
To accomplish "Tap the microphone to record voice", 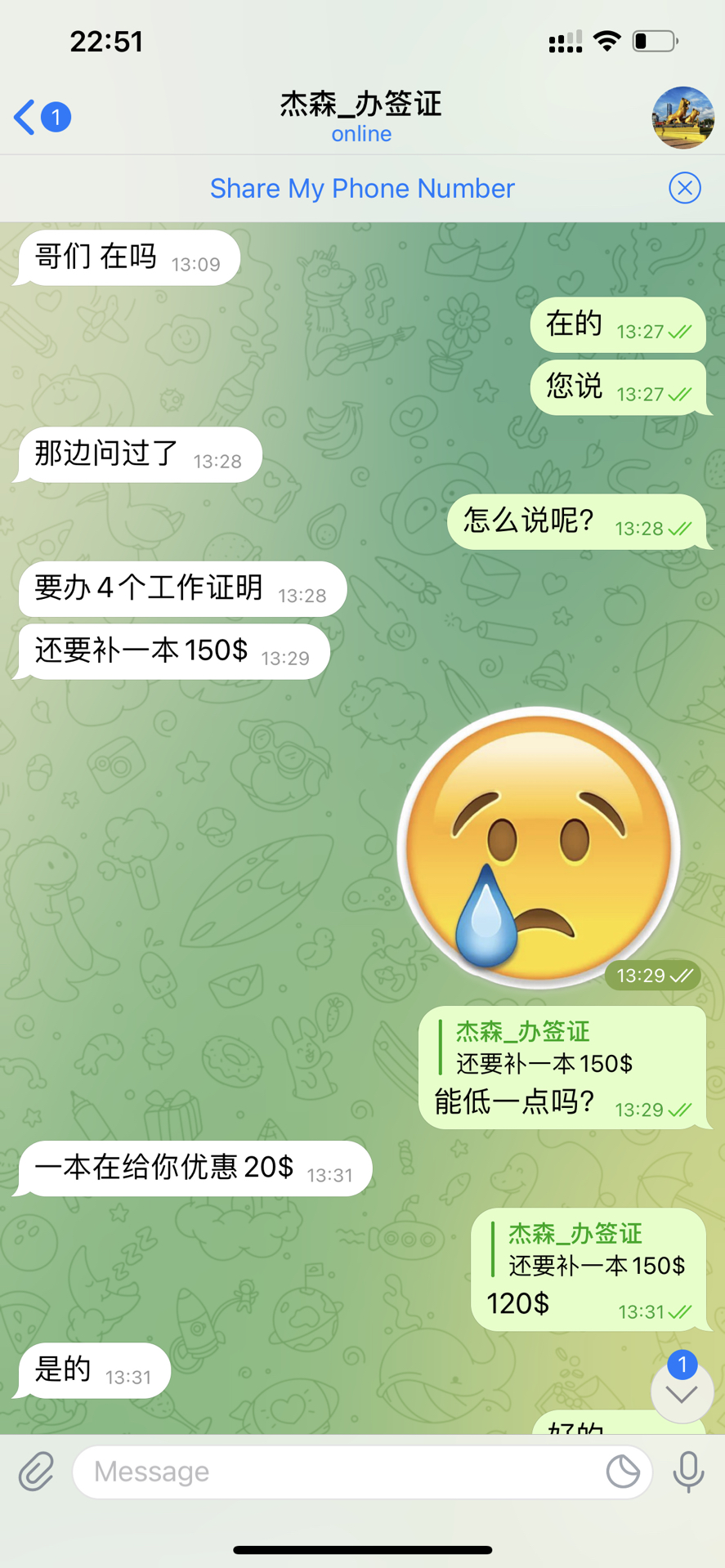I will click(688, 1472).
